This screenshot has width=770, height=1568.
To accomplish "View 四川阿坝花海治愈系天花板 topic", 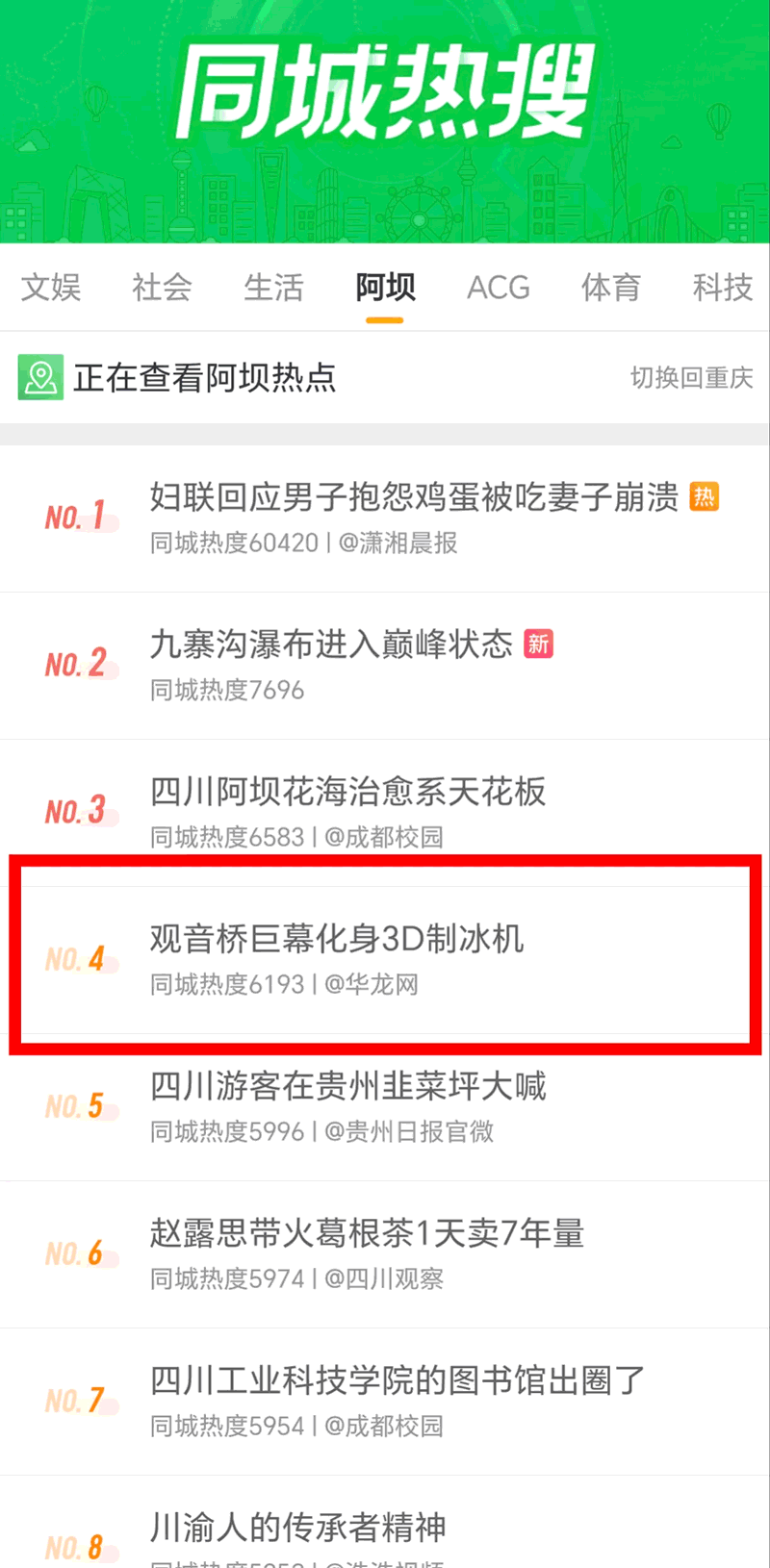I will pos(347,792).
